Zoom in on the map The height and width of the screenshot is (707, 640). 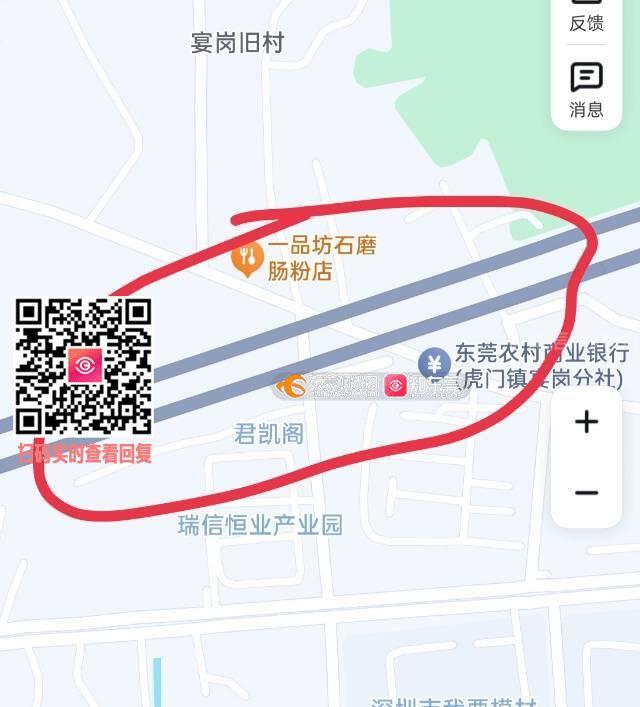587,422
